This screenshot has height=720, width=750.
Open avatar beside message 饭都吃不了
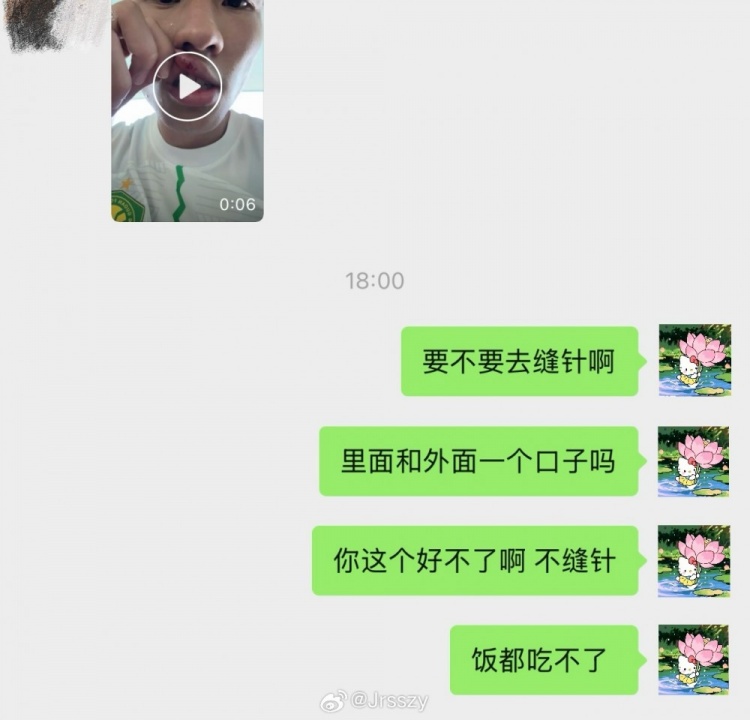click(694, 659)
